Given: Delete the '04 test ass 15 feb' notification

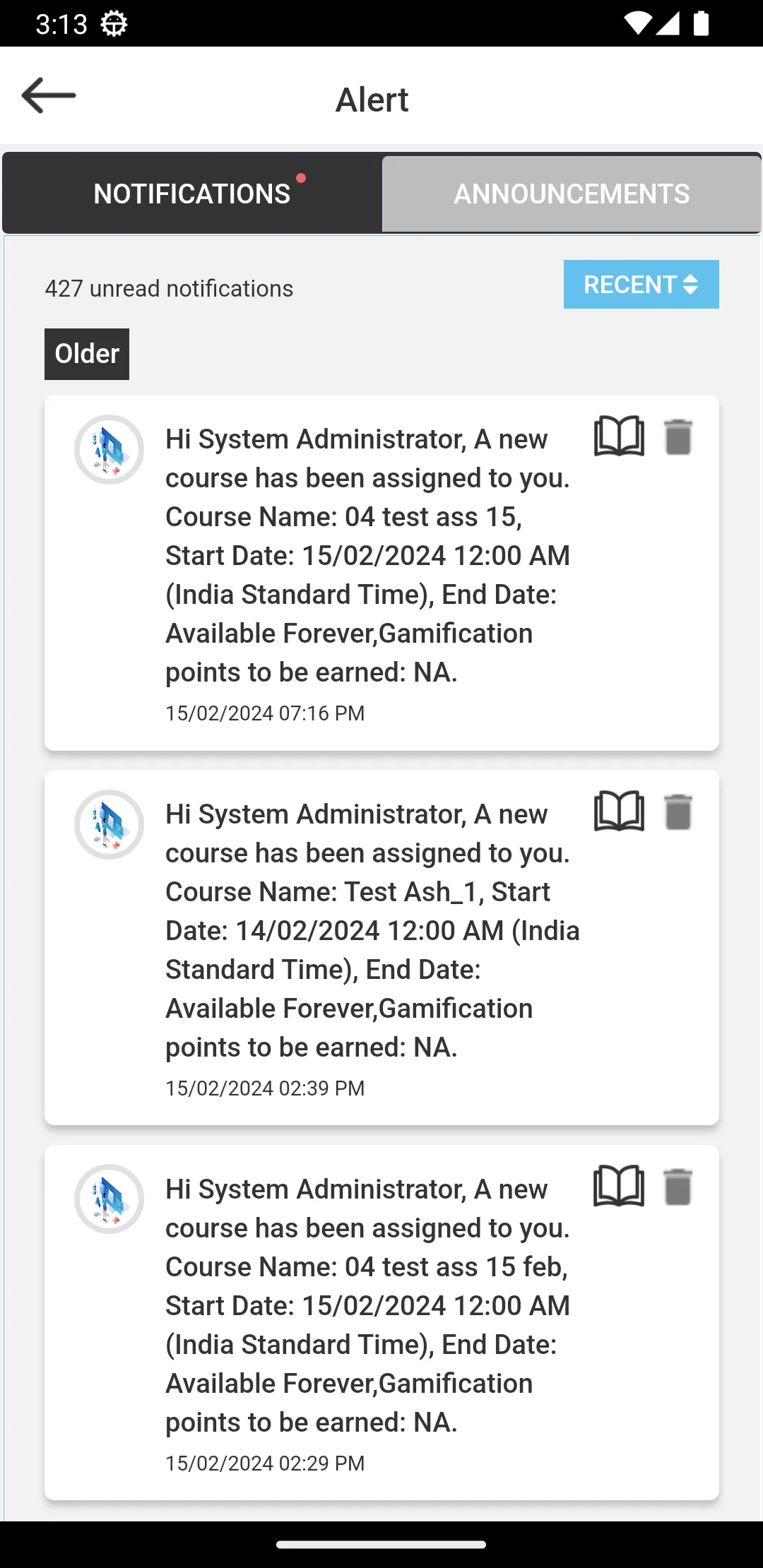Looking at the screenshot, I should pyautogui.click(x=678, y=1186).
